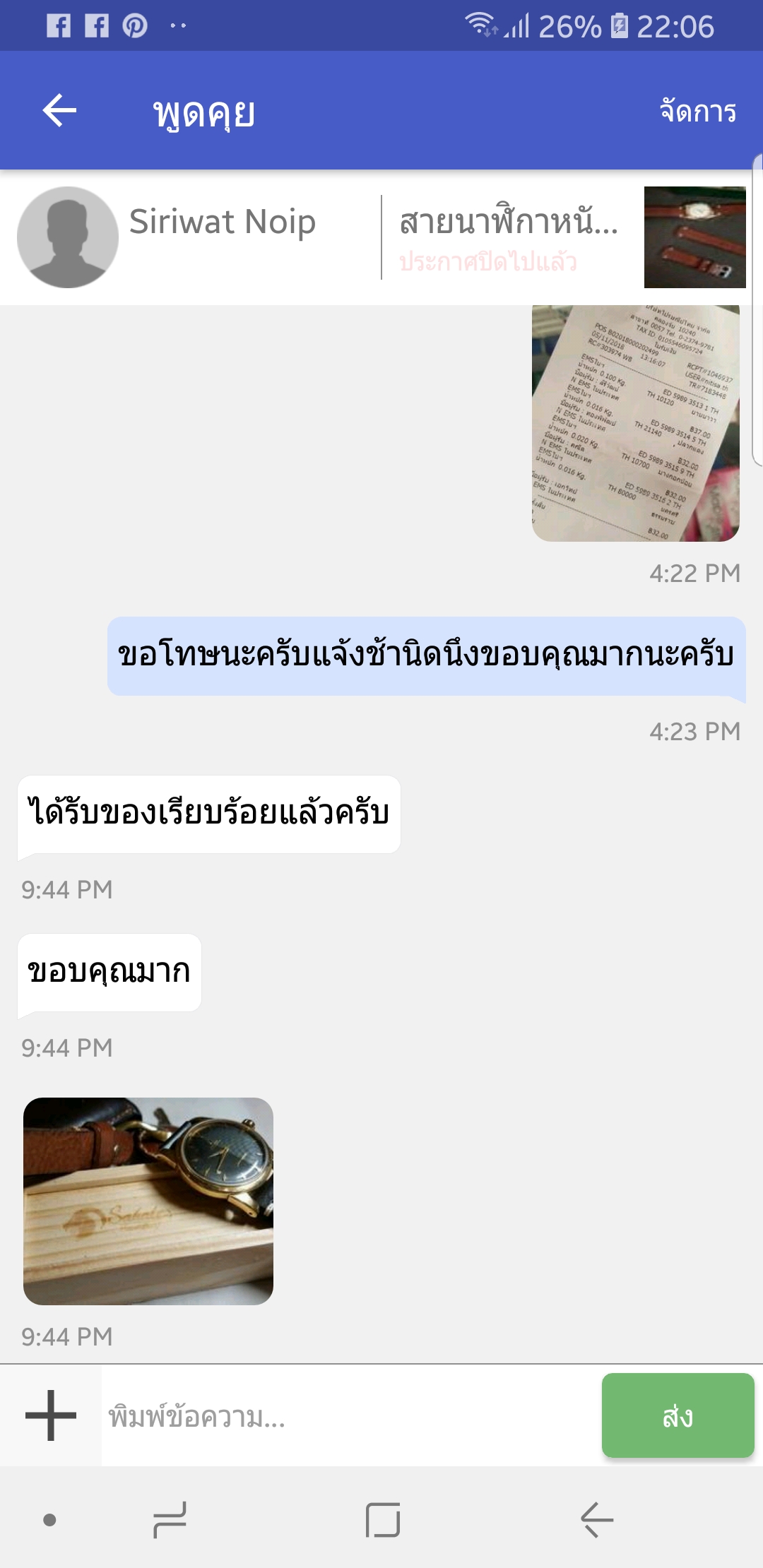View the sent receipt photo
Screen dimensions: 763x1568
click(635, 422)
